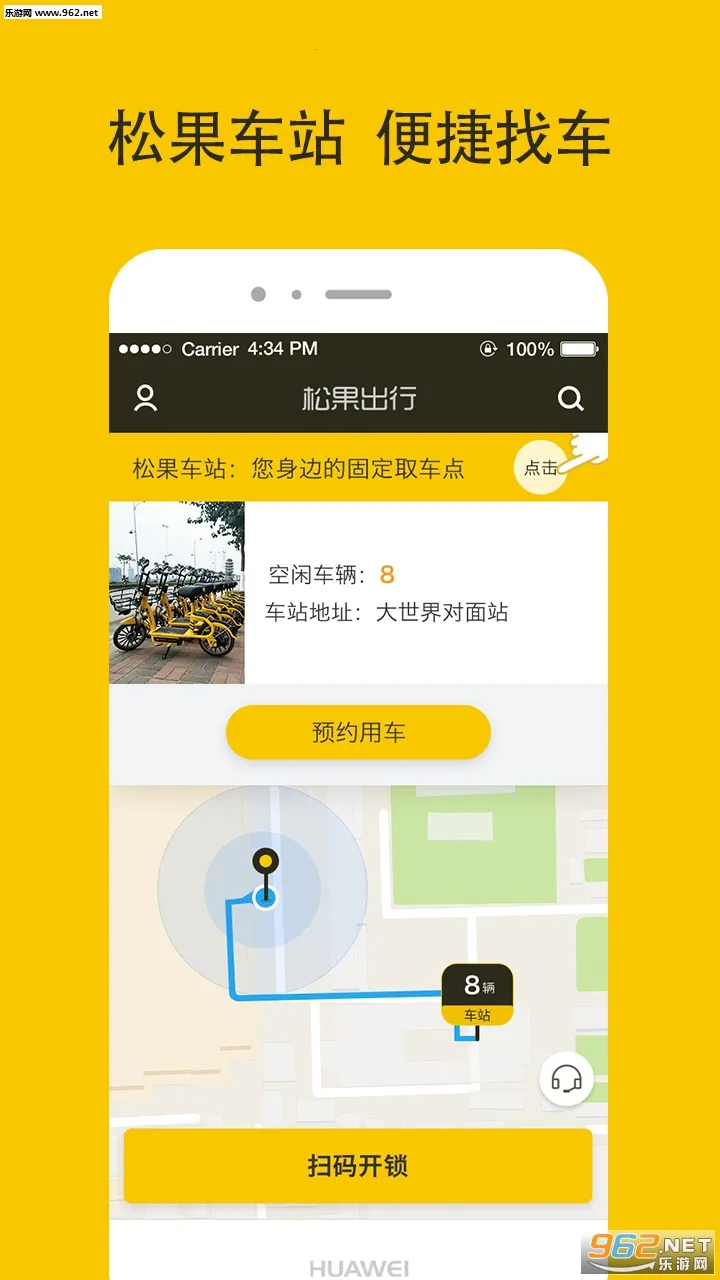The width and height of the screenshot is (720, 1280).
Task: Tap the 车站 label under the station marker
Action: coord(477,1013)
